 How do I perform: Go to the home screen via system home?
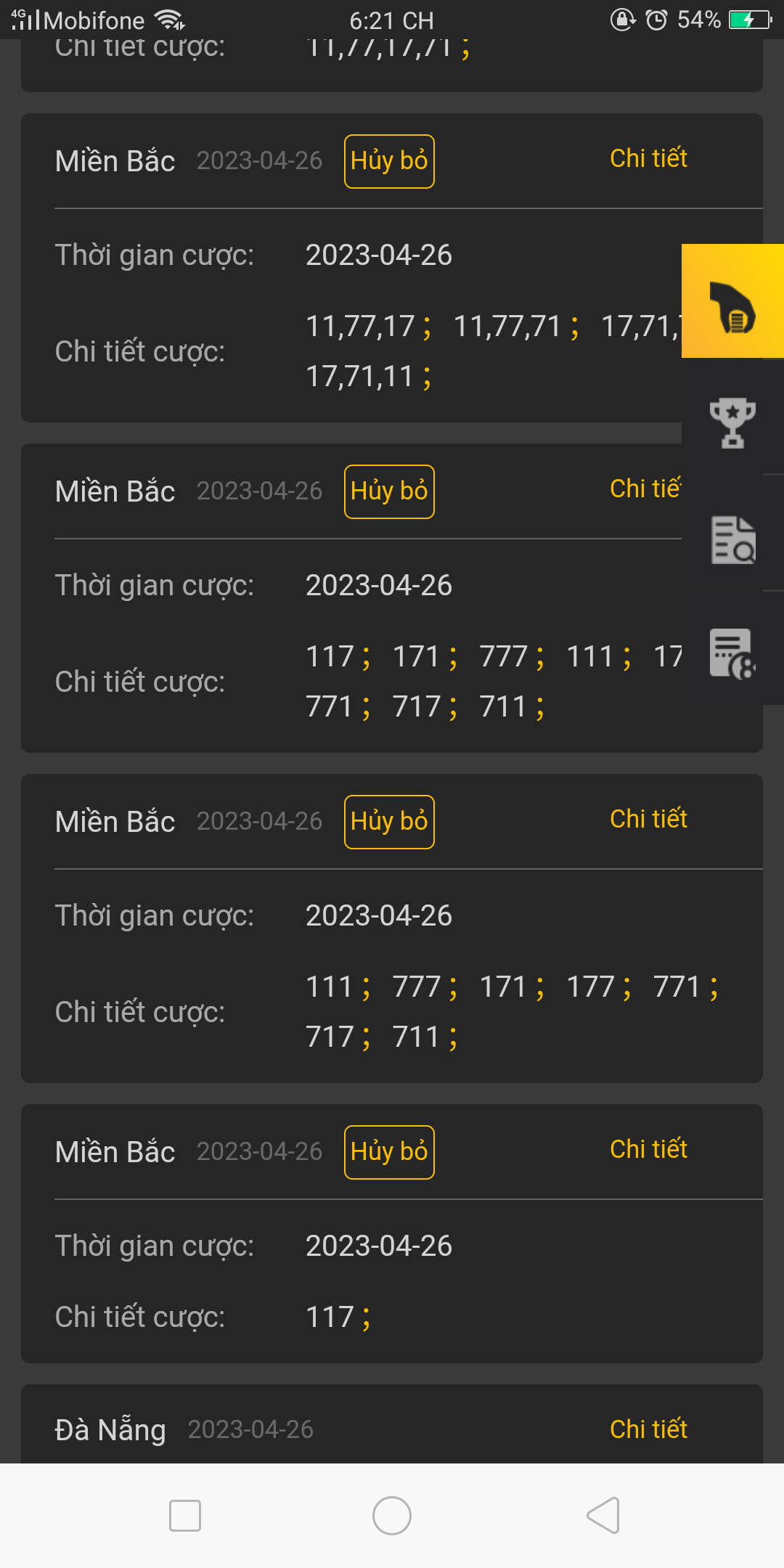click(x=392, y=1515)
